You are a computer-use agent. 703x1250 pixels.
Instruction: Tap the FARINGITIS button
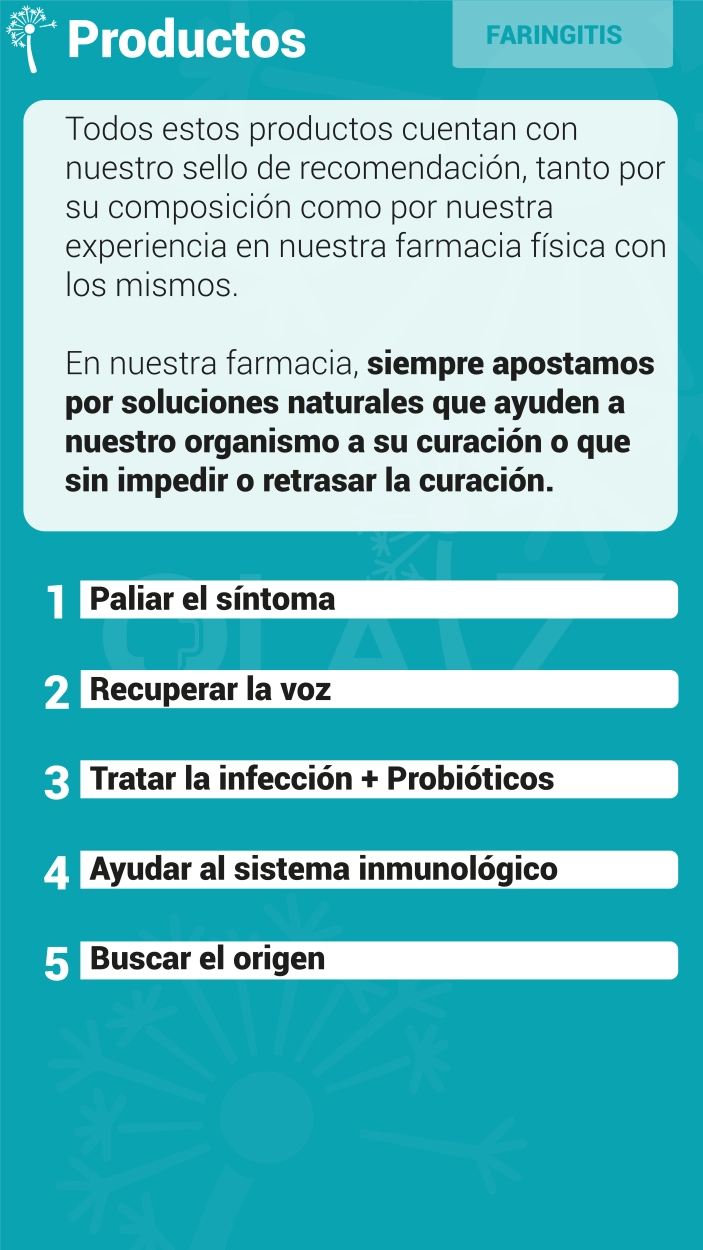(562, 35)
